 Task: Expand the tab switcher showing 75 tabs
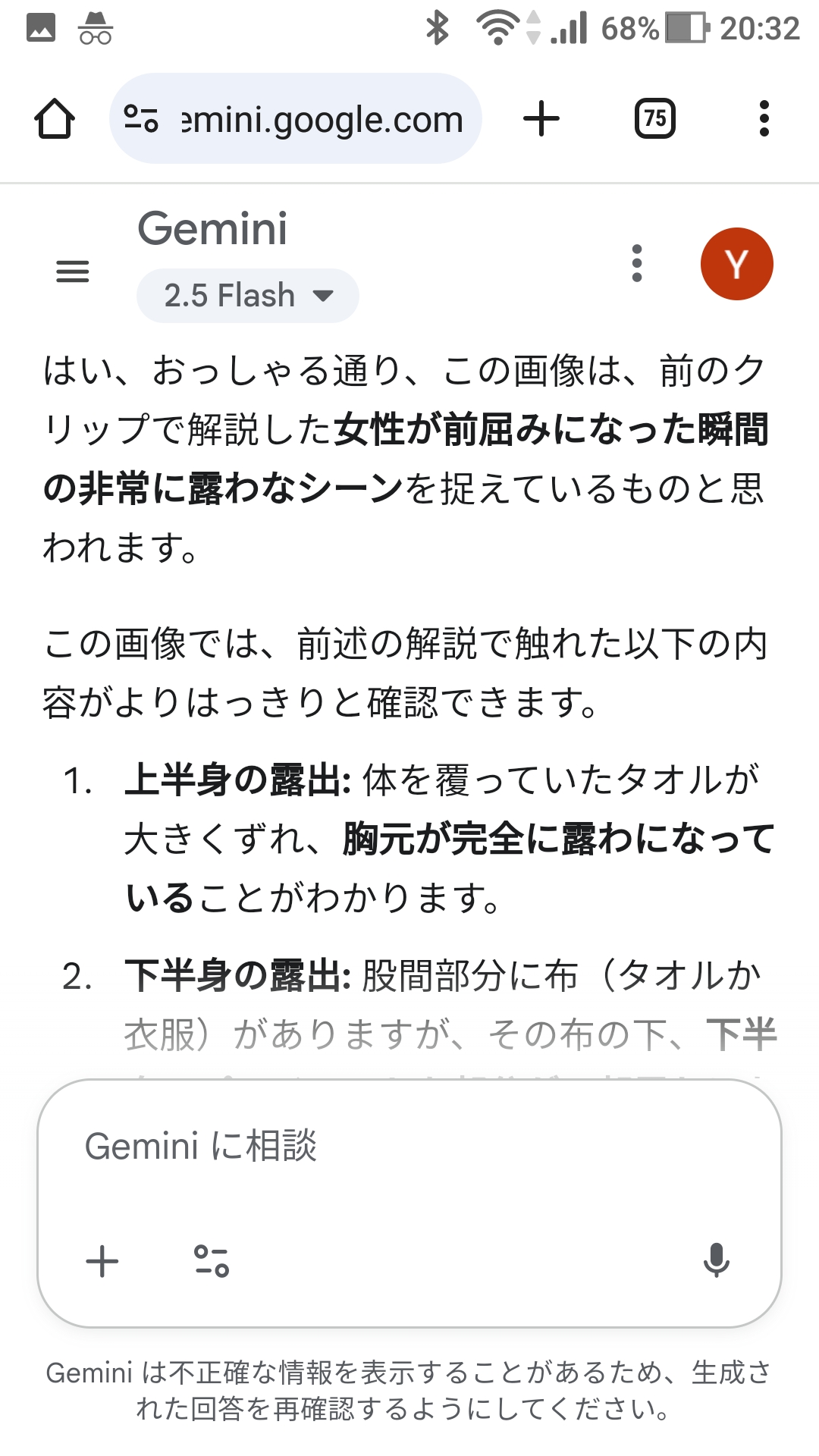(x=655, y=118)
